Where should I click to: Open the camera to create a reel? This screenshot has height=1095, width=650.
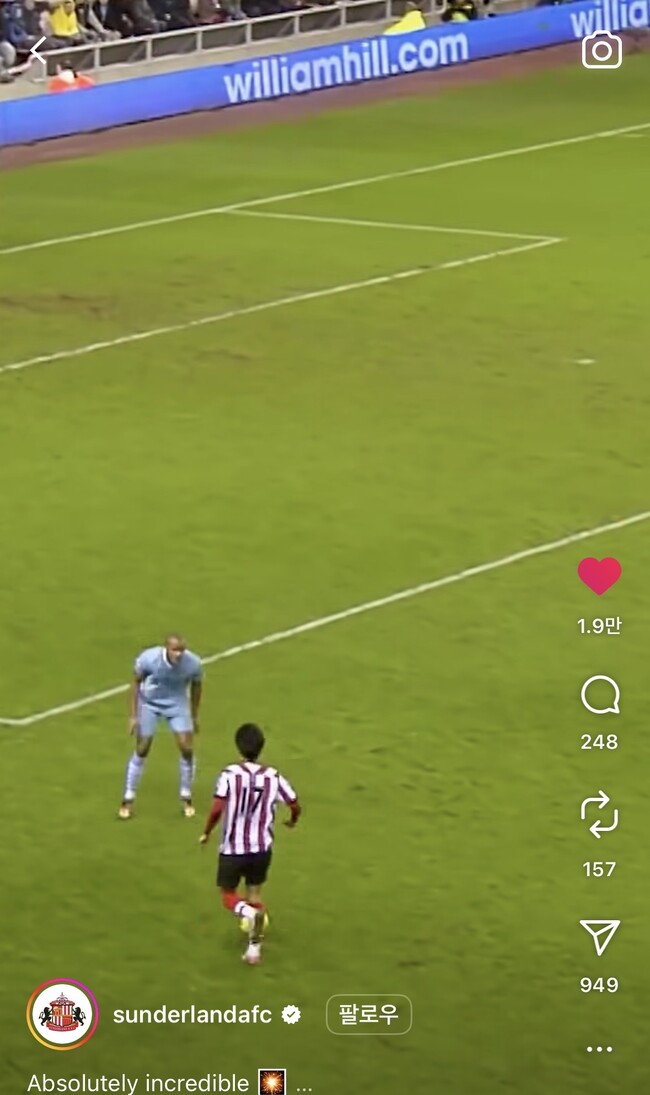[x=601, y=50]
